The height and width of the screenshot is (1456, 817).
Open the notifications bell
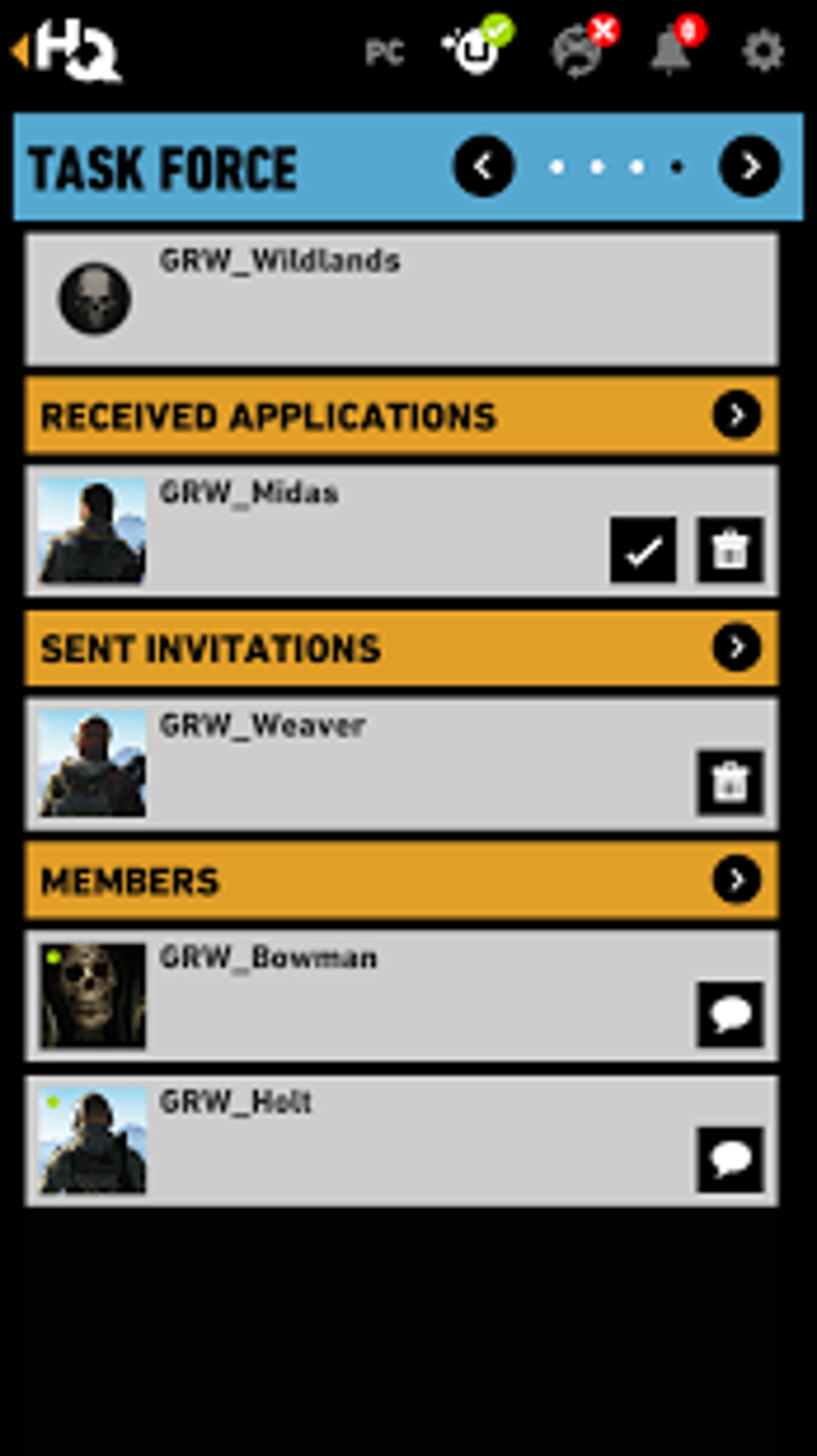click(x=671, y=50)
